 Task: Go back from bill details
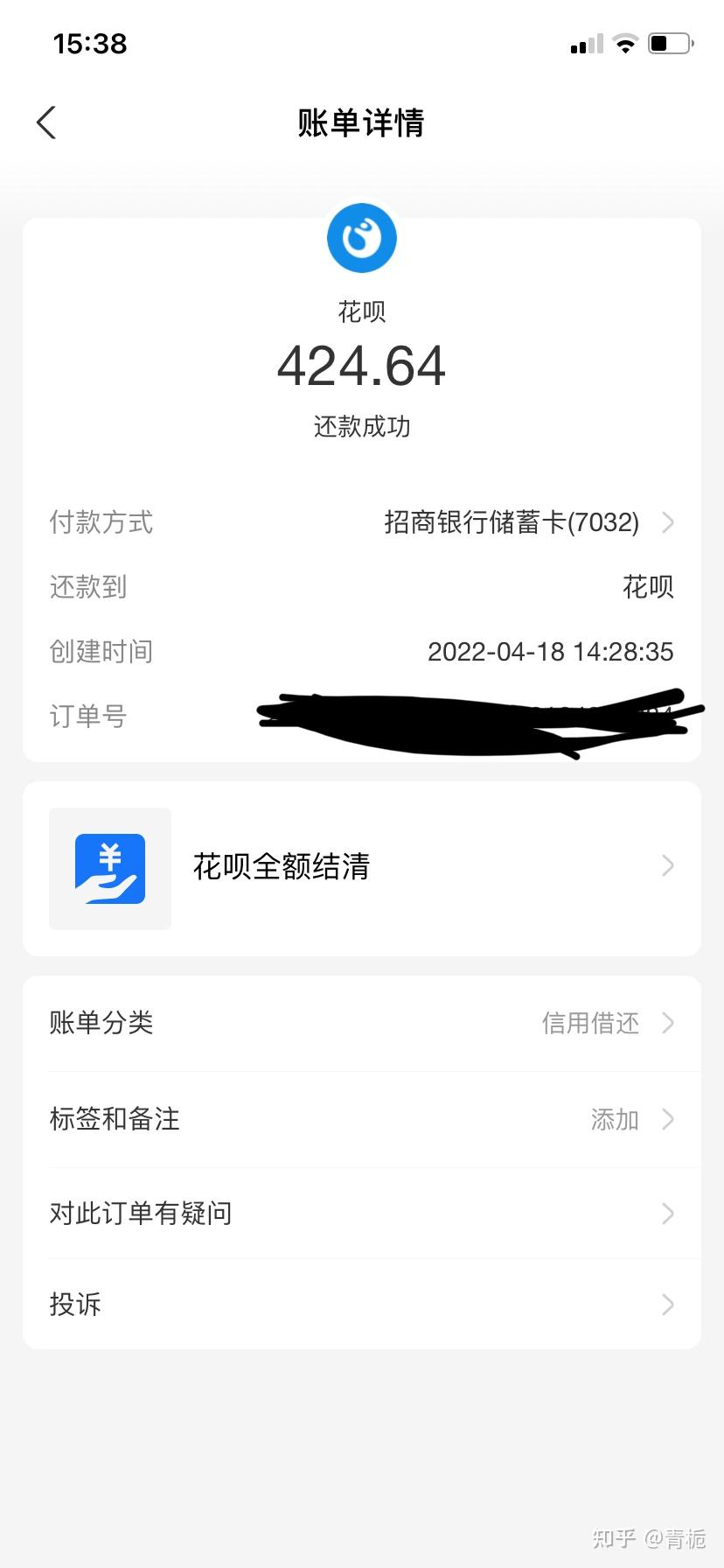click(47, 122)
